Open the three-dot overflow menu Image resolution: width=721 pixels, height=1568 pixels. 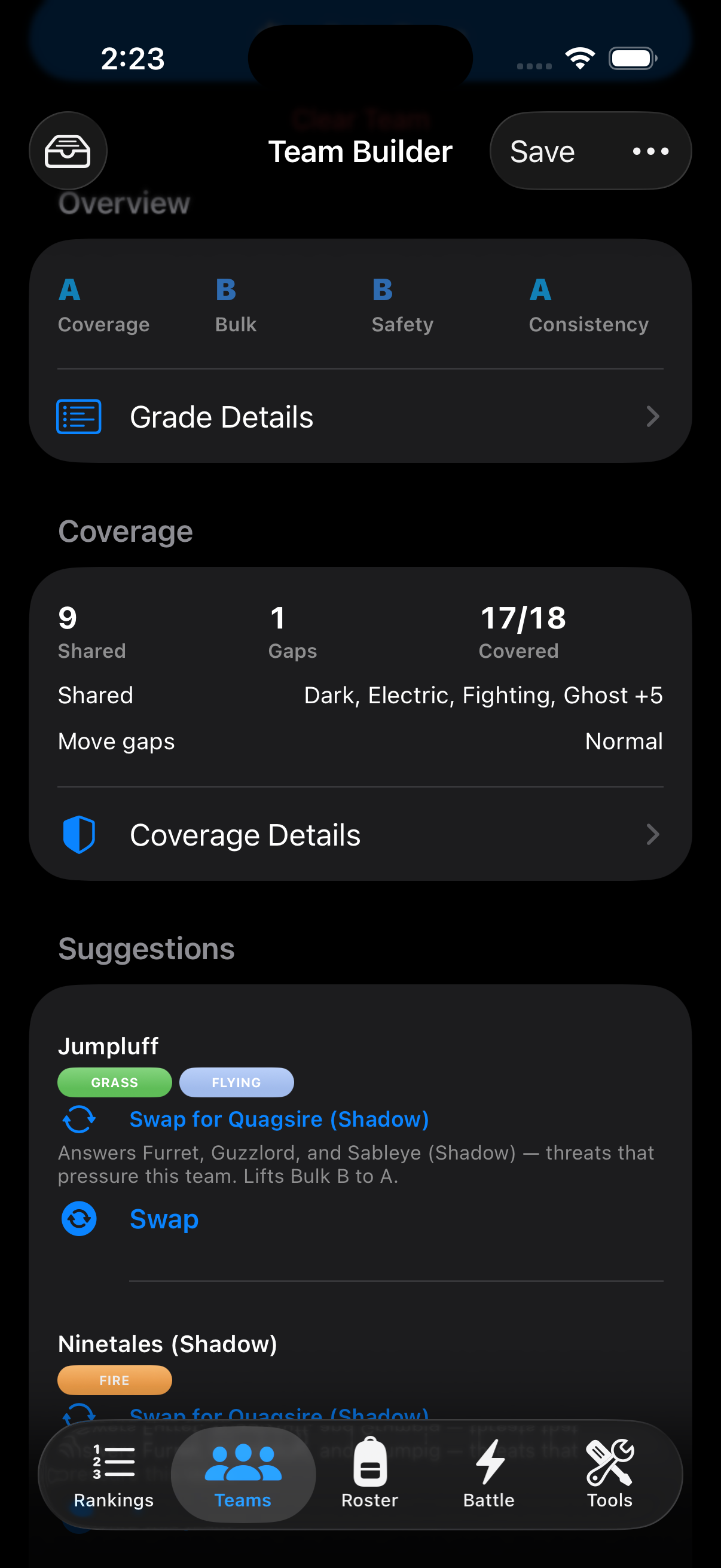coord(650,151)
